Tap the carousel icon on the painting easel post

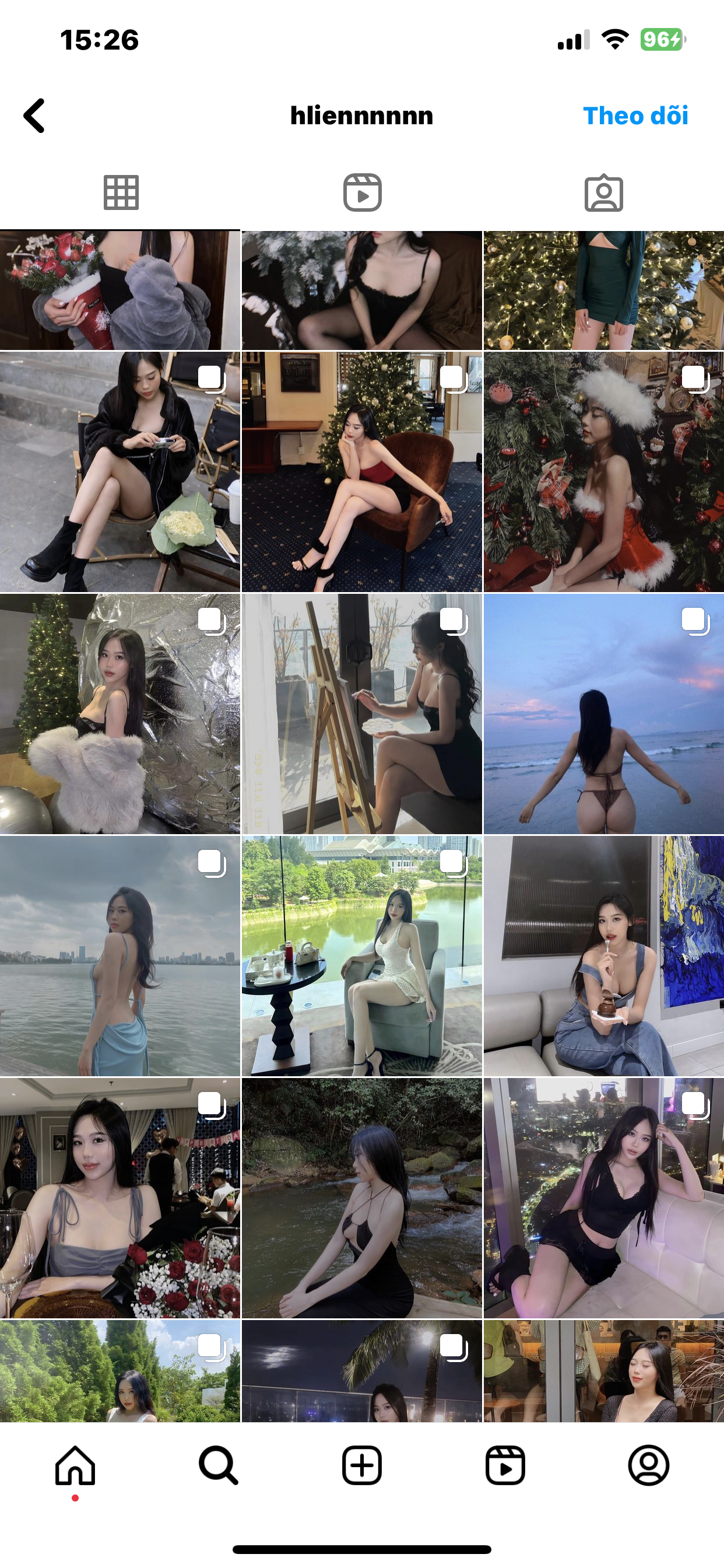[455, 622]
